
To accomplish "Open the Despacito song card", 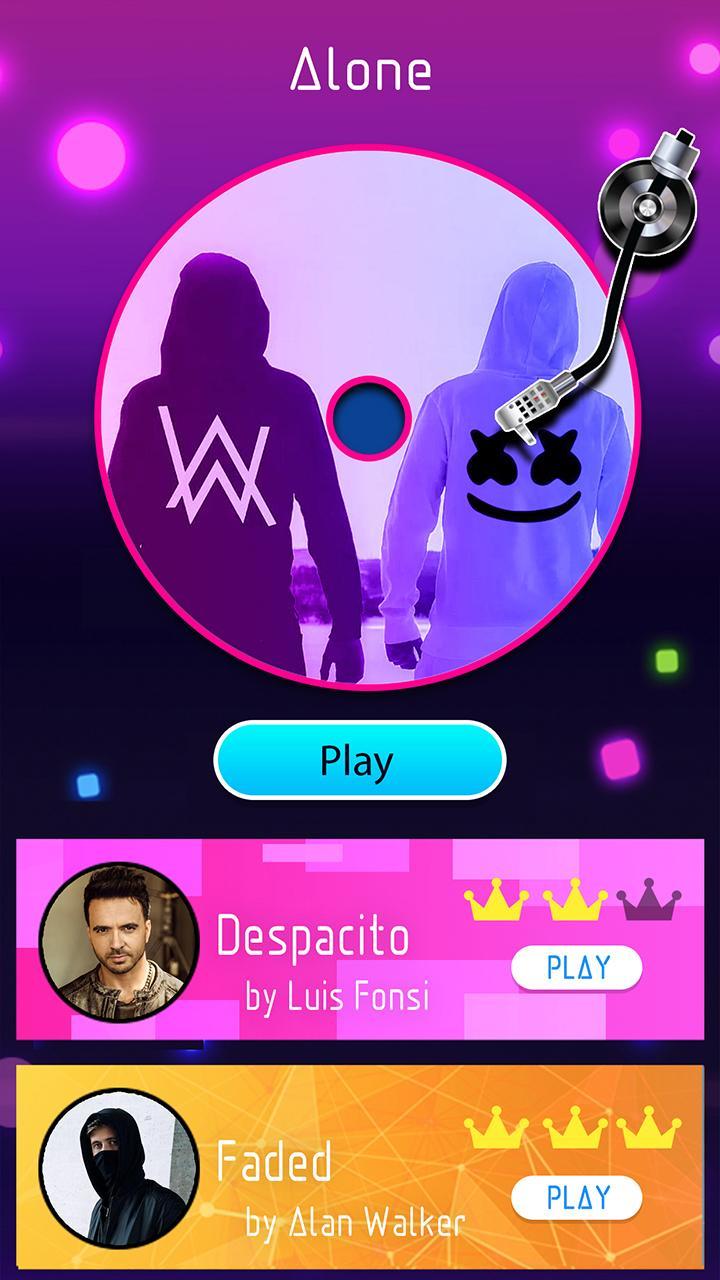I will [x=360, y=940].
